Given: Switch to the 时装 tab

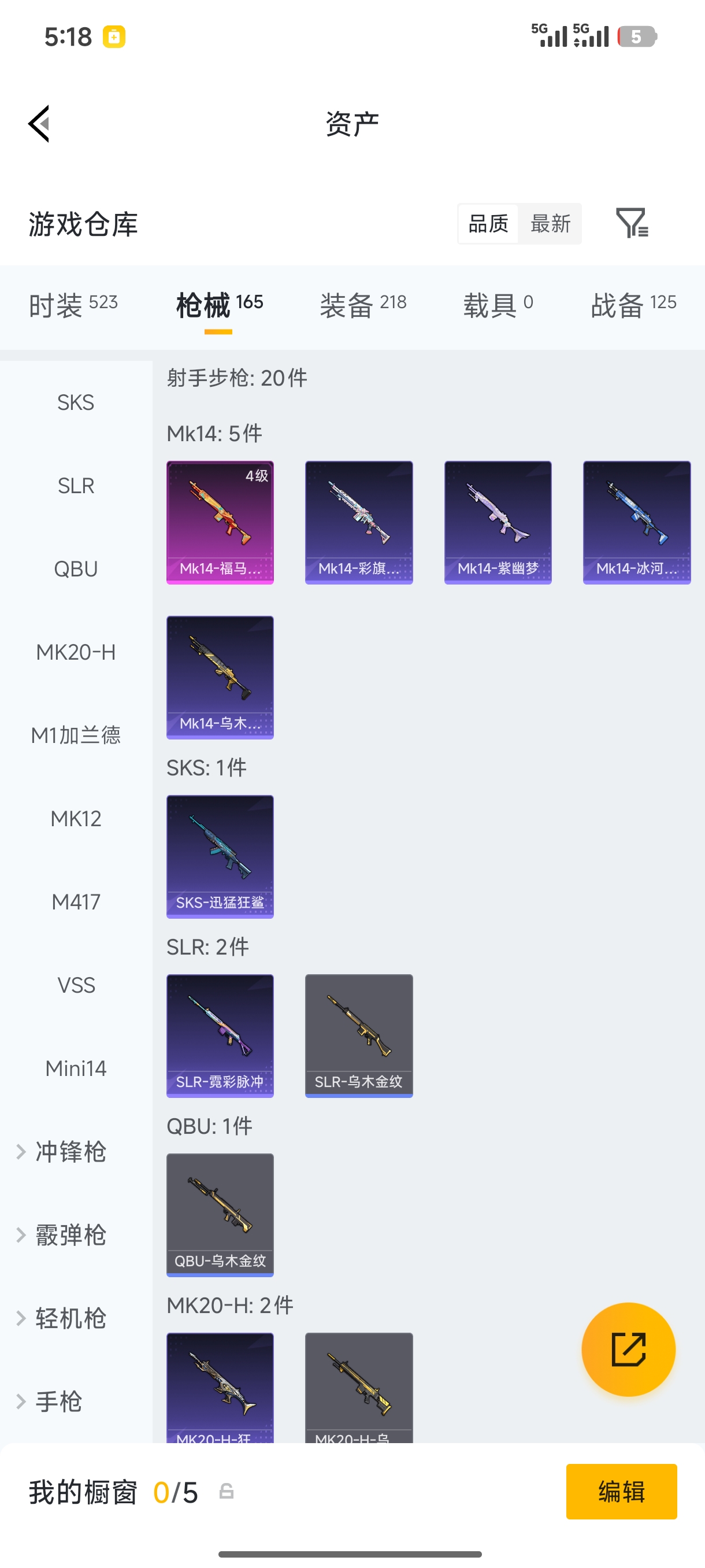Looking at the screenshot, I should (73, 304).
